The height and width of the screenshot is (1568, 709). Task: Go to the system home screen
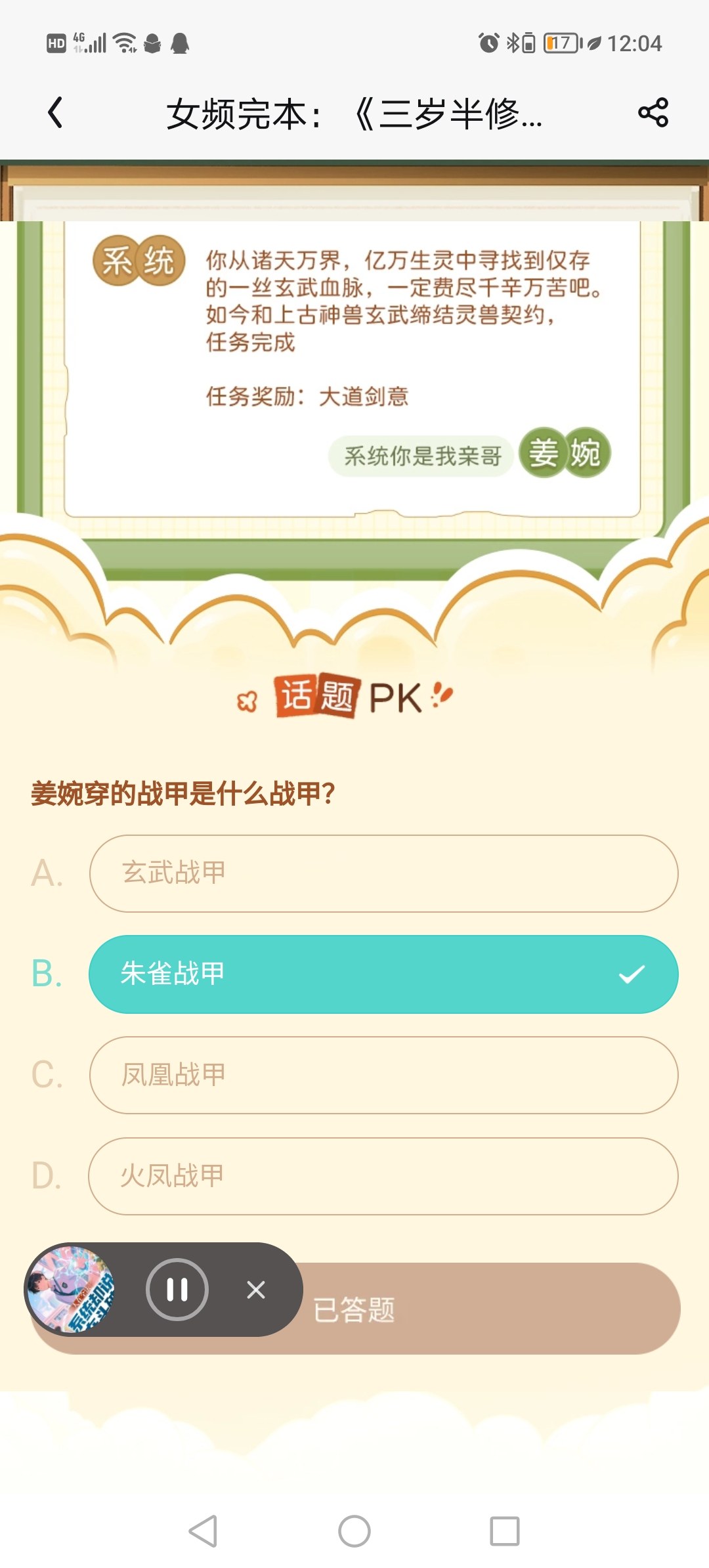[x=354, y=1531]
